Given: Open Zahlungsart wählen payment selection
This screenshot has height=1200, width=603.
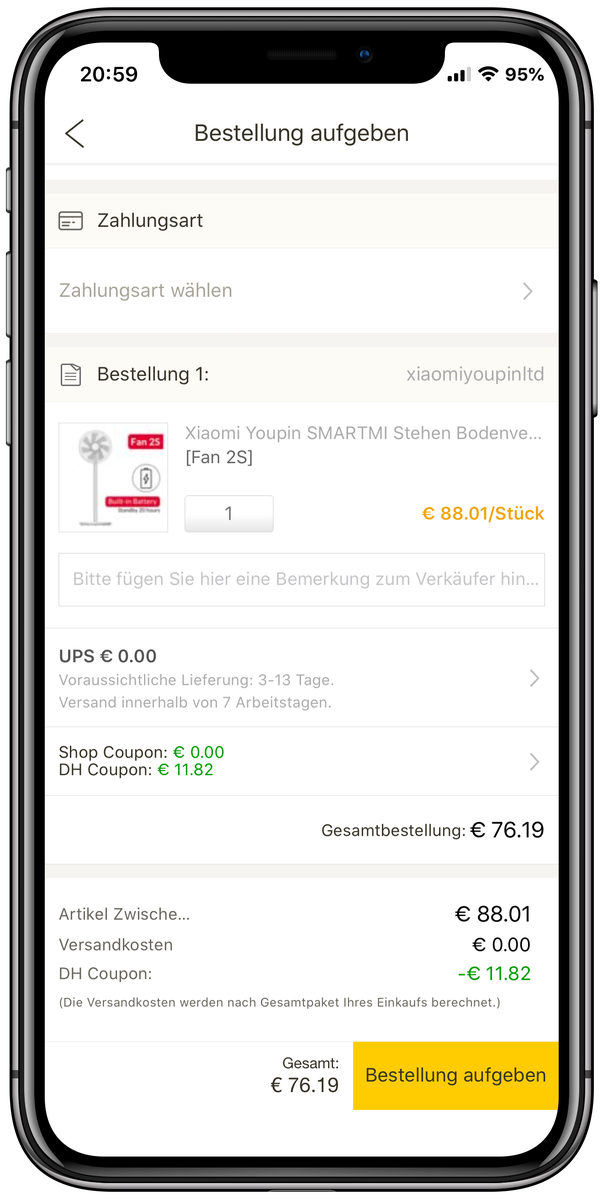Looking at the screenshot, I should click(x=300, y=291).
